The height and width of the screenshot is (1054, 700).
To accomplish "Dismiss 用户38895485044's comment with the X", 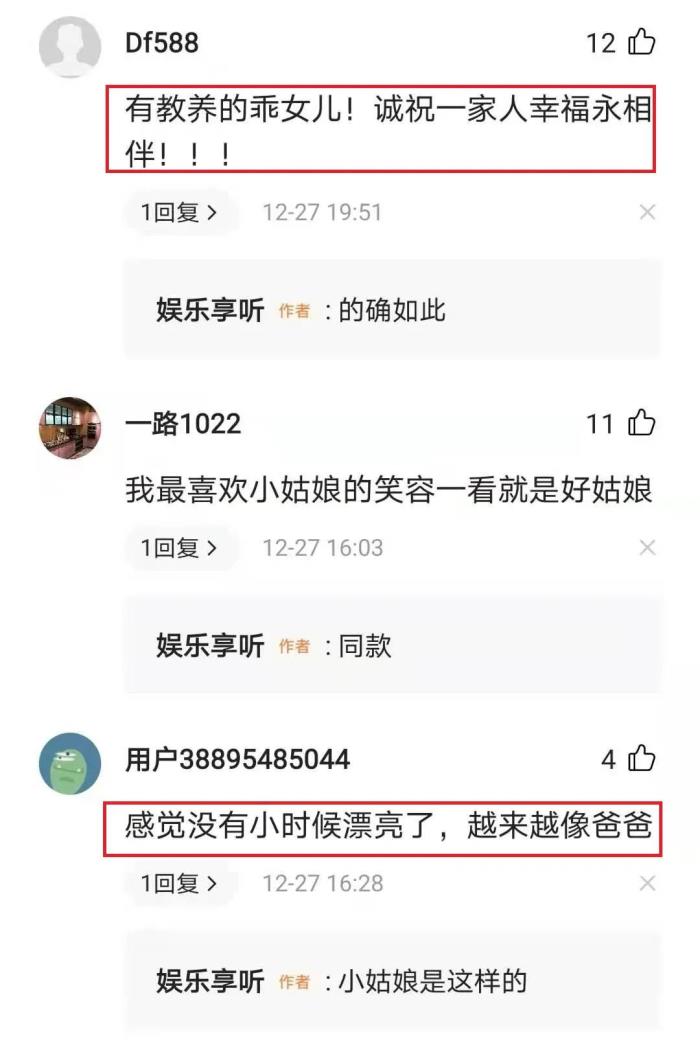I will tap(647, 884).
